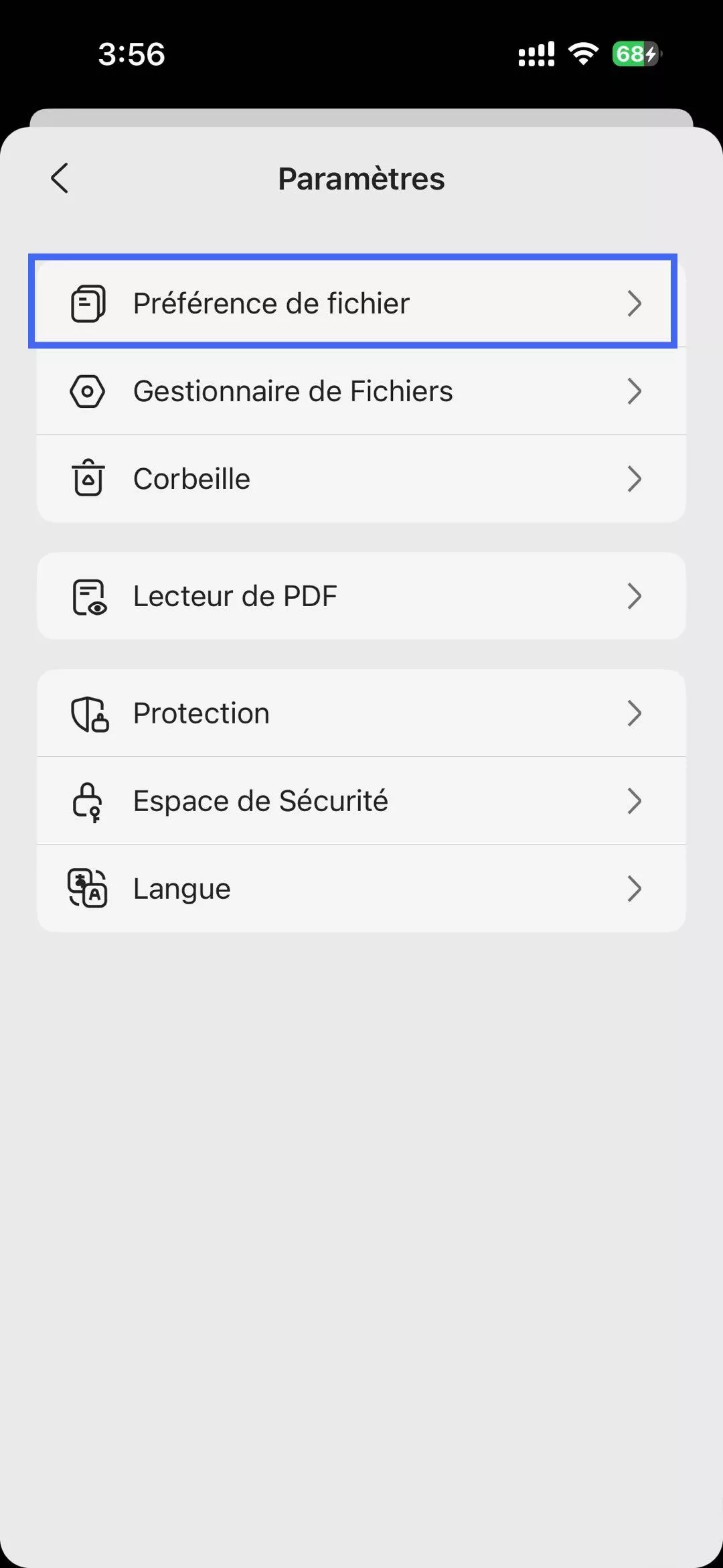723x1568 pixels.
Task: Click the highlighted Préférence de fichier row
Action: 361,303
